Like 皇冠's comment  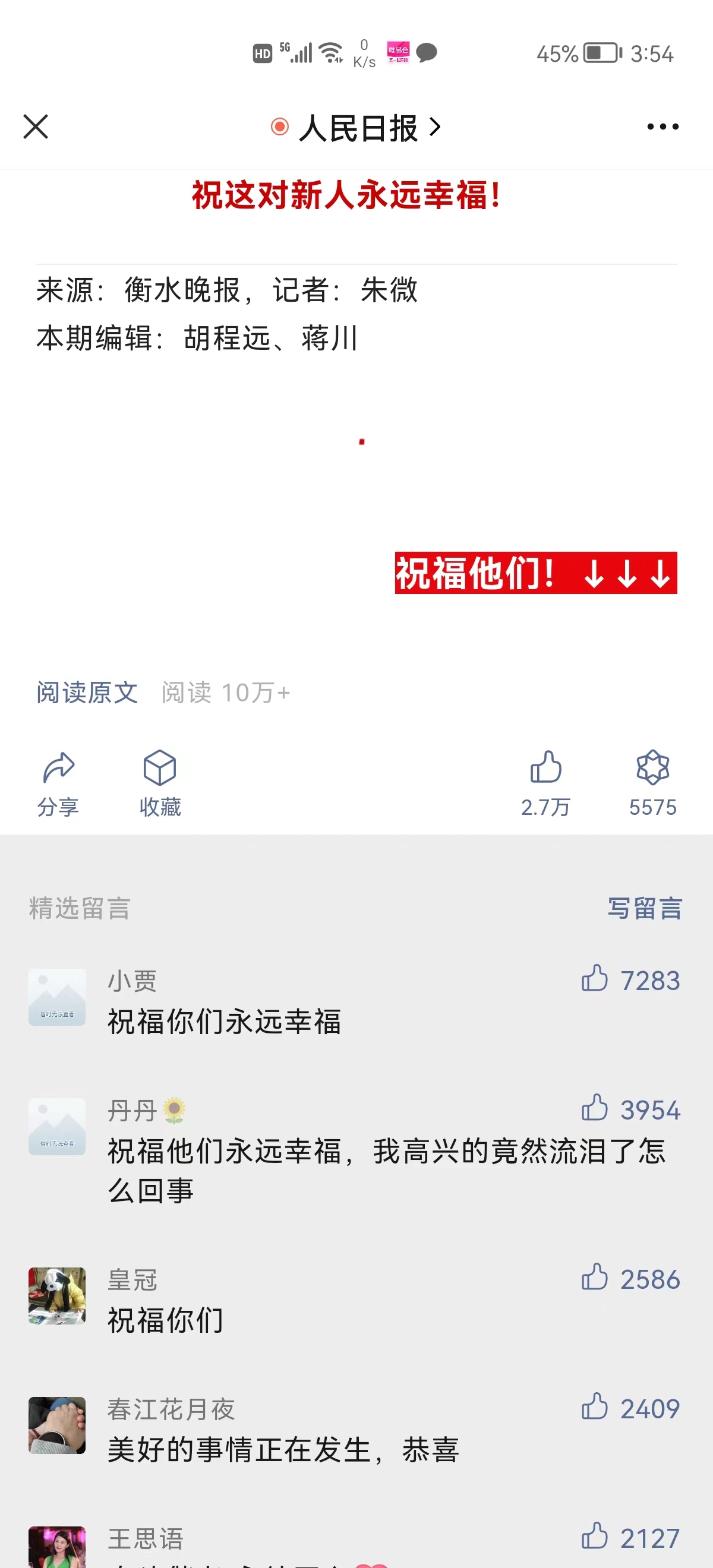coord(595,1278)
